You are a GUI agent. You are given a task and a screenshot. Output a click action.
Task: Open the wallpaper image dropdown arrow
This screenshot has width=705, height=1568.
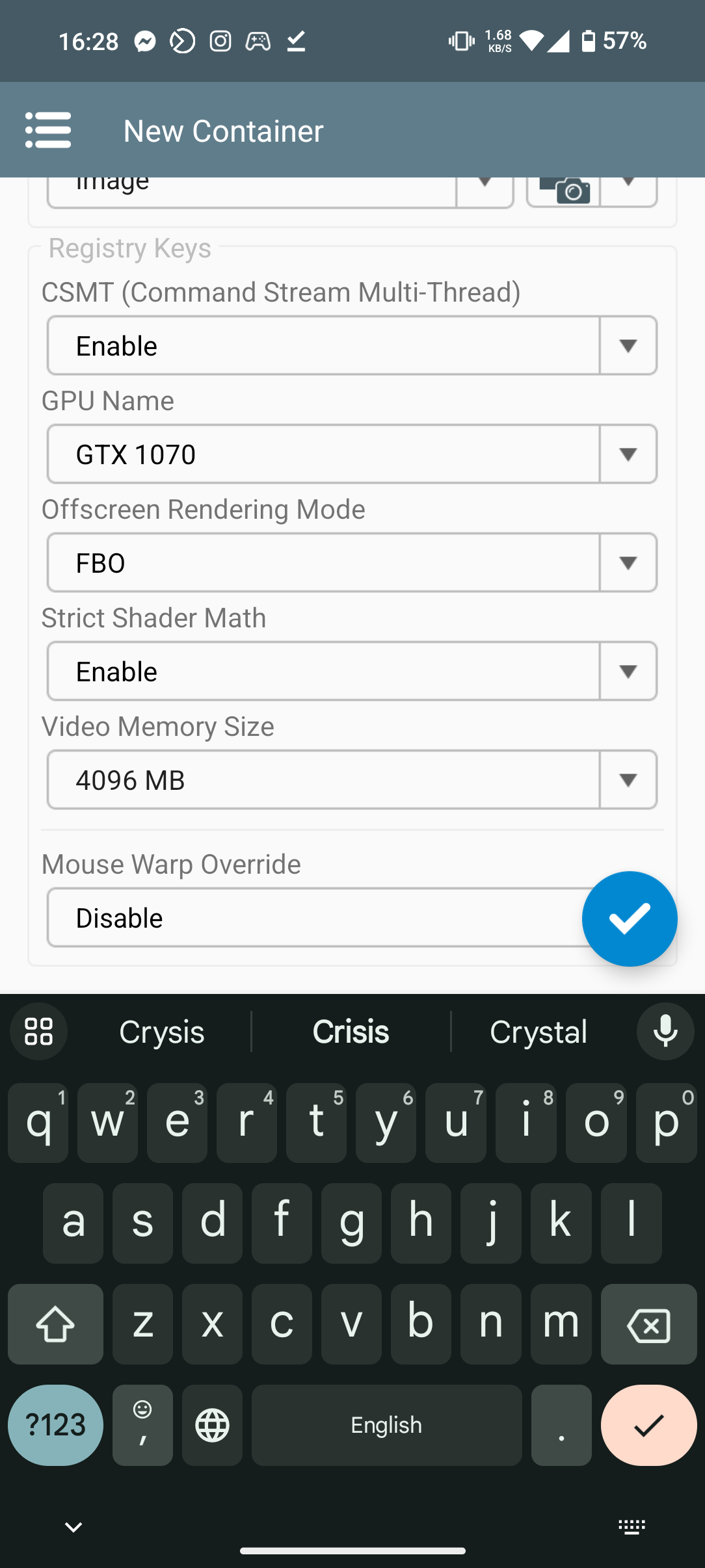tap(485, 184)
